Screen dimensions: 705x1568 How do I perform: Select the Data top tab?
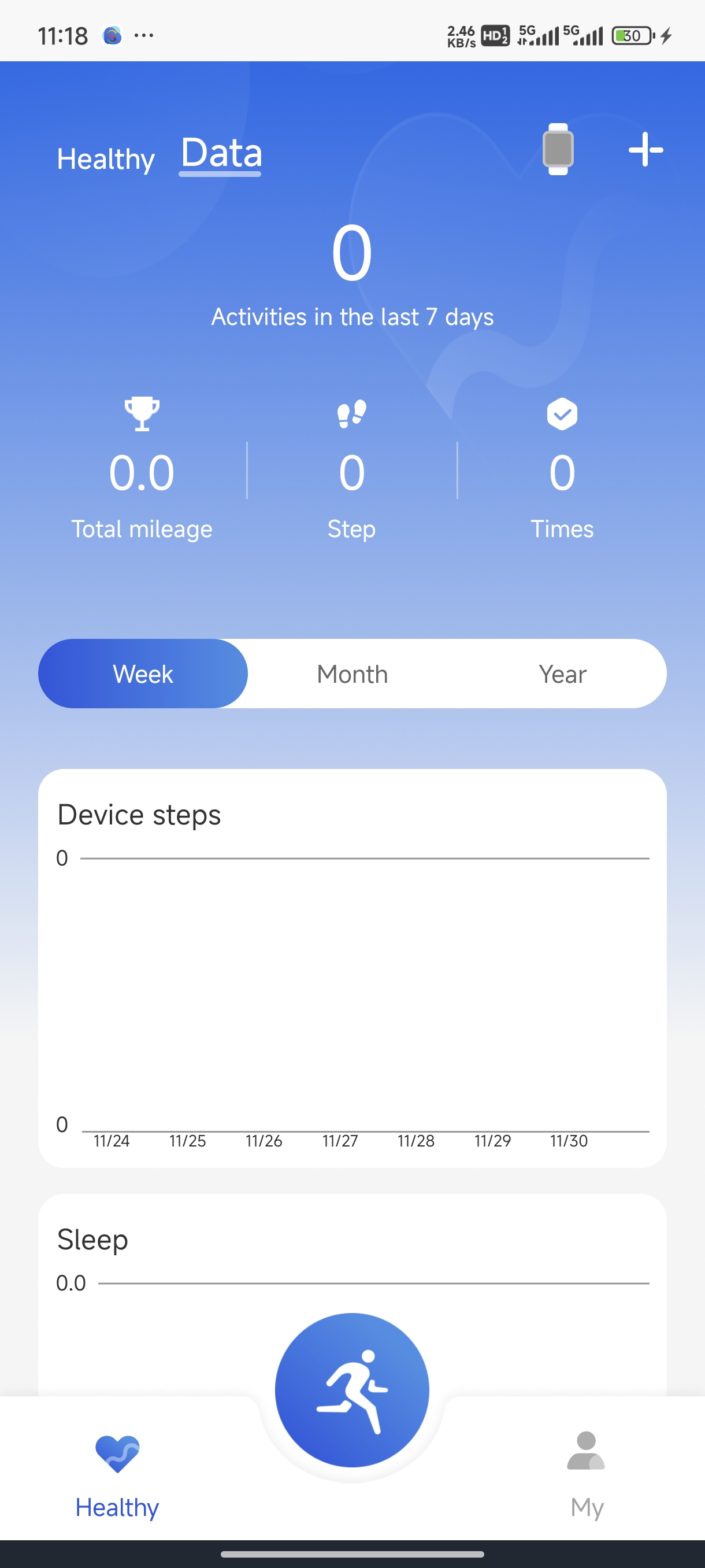point(221,153)
